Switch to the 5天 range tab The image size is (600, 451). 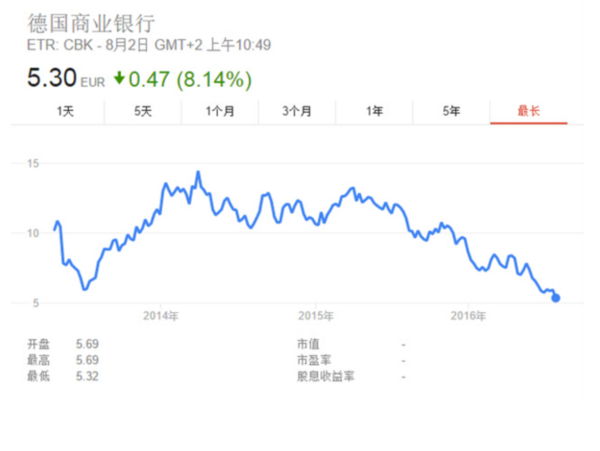[143, 111]
